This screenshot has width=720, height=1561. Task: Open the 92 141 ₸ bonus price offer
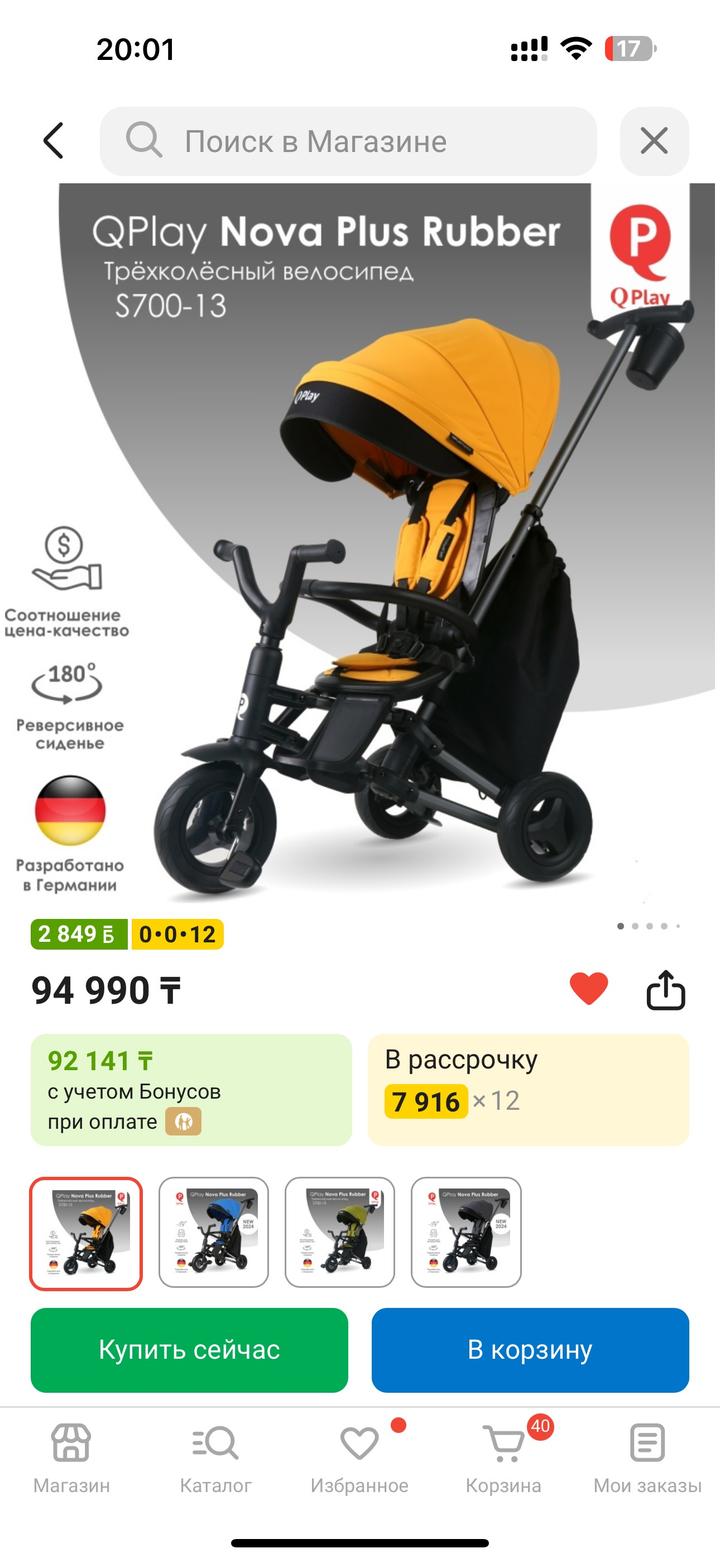pos(191,1090)
